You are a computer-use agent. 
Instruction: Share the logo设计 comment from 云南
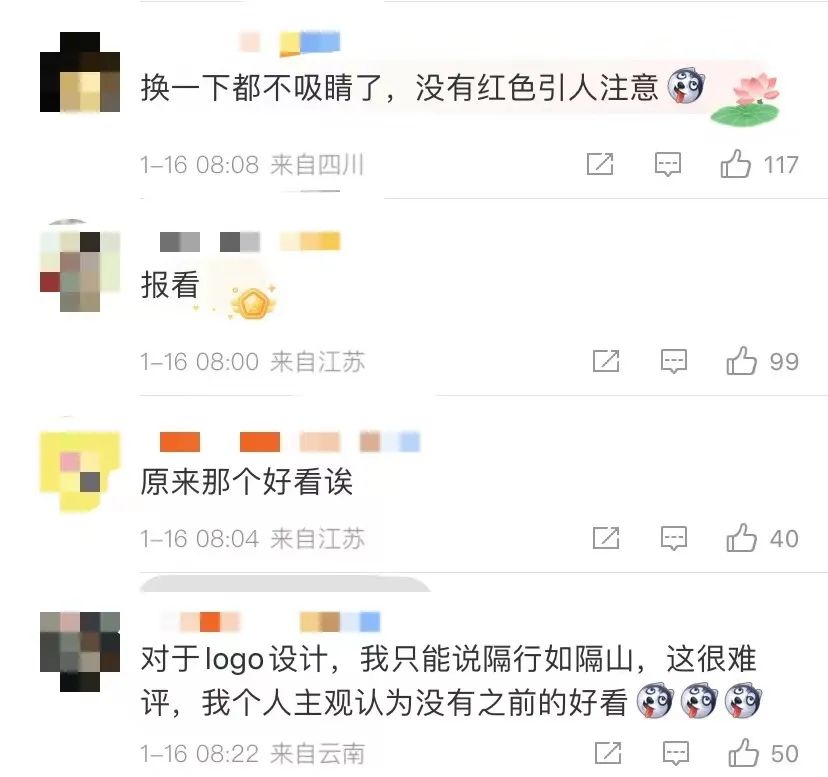[x=608, y=752]
